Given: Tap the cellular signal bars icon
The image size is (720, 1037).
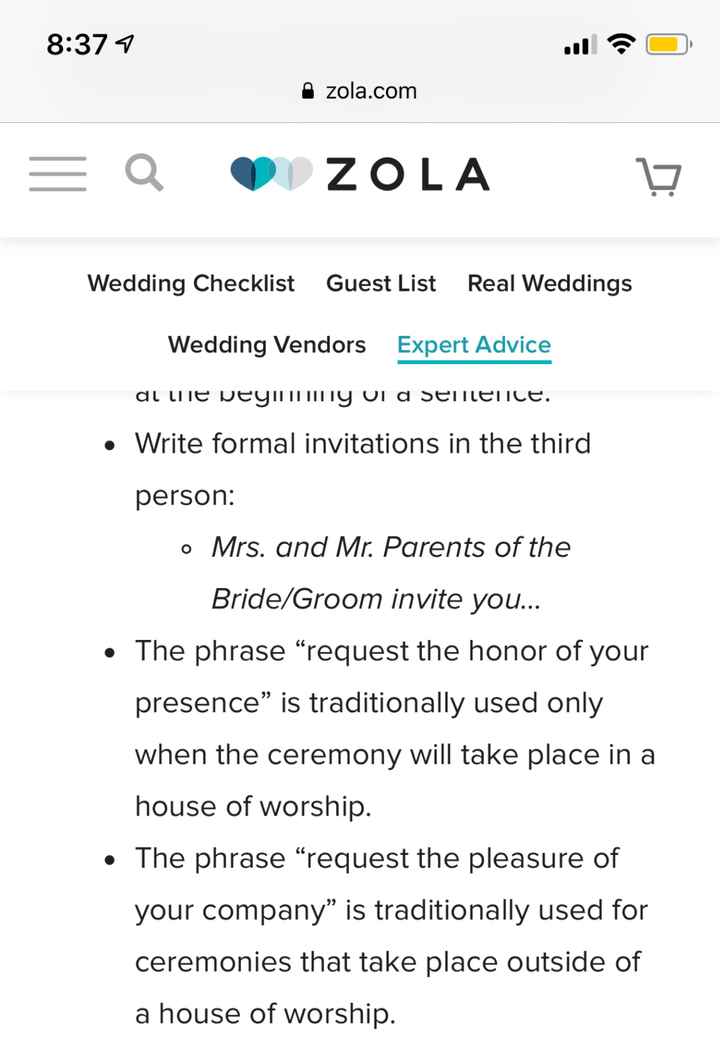Looking at the screenshot, I should pyautogui.click(x=578, y=44).
